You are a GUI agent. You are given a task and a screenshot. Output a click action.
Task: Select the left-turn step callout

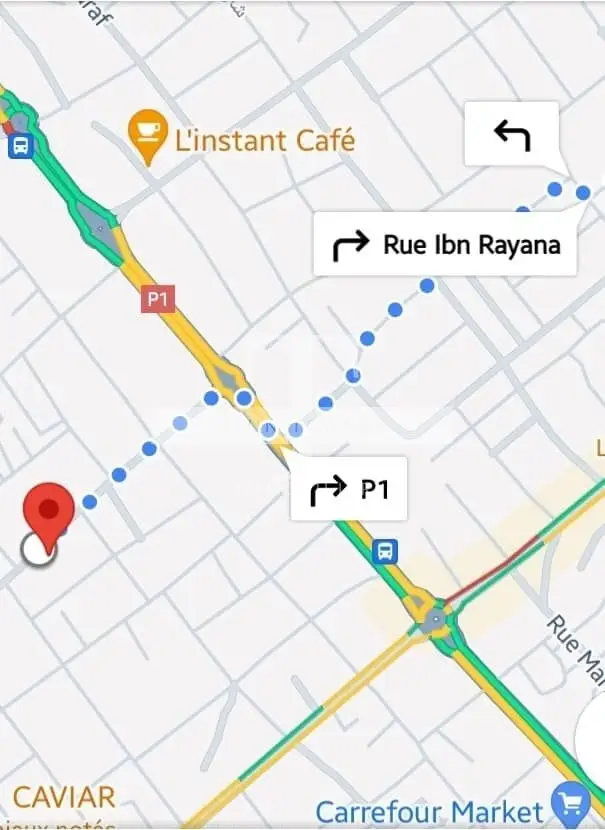(x=511, y=134)
